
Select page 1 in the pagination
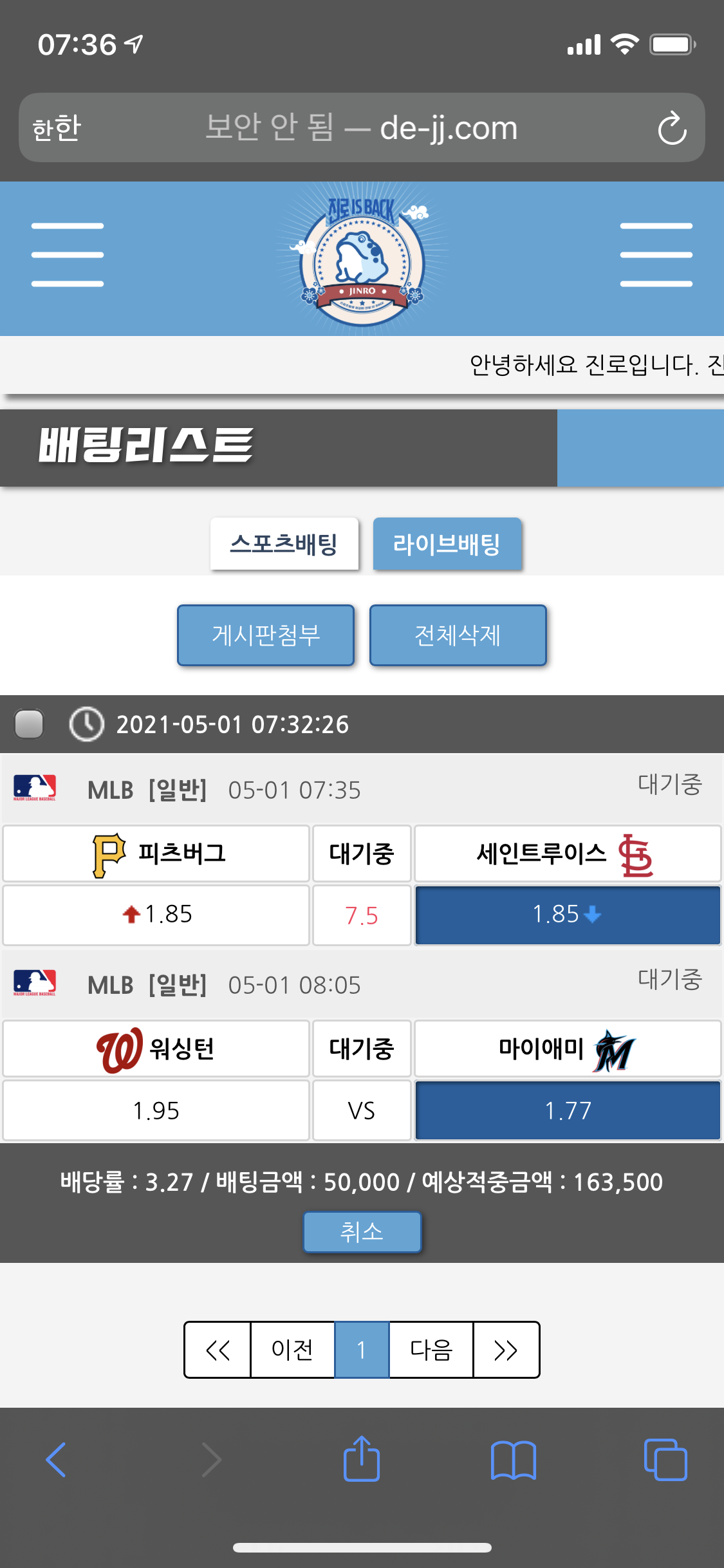362,1350
